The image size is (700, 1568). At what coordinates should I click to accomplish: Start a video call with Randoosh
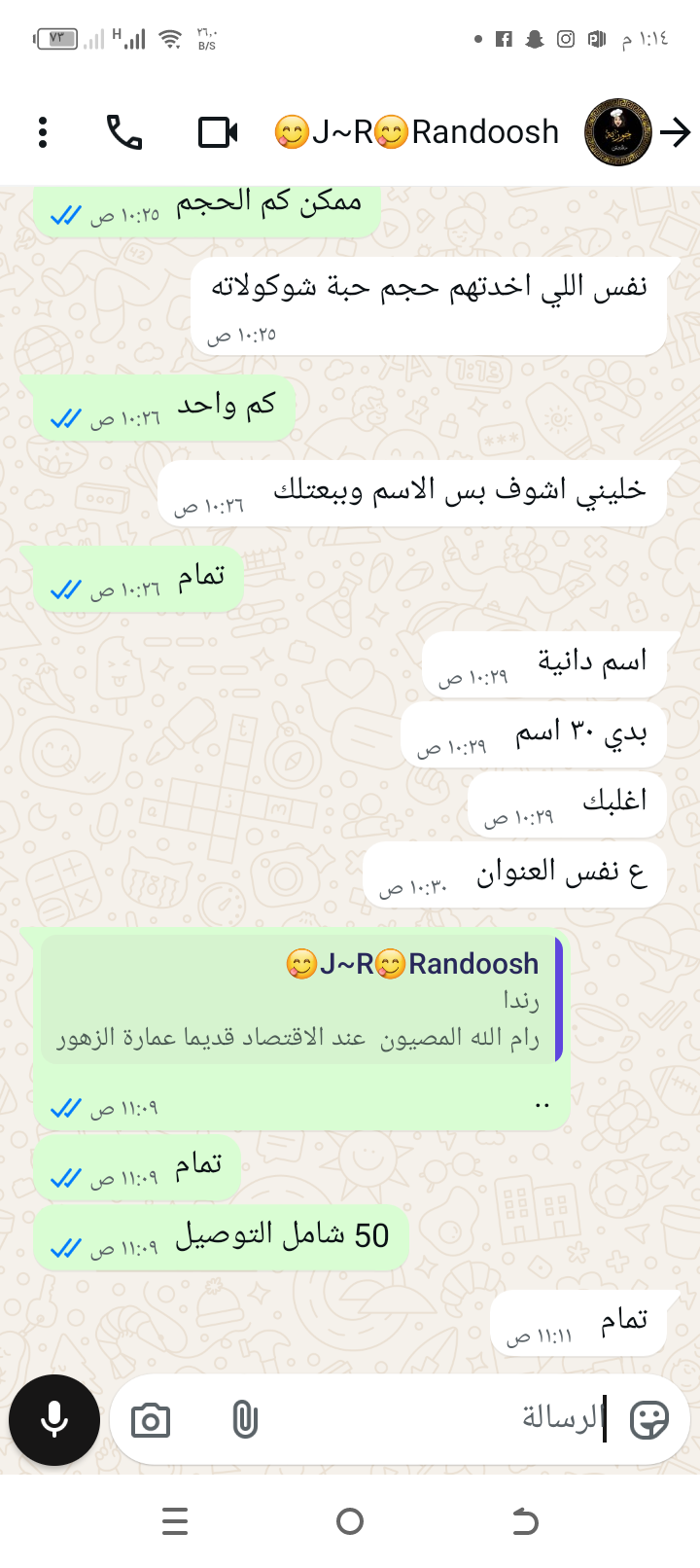point(218,132)
